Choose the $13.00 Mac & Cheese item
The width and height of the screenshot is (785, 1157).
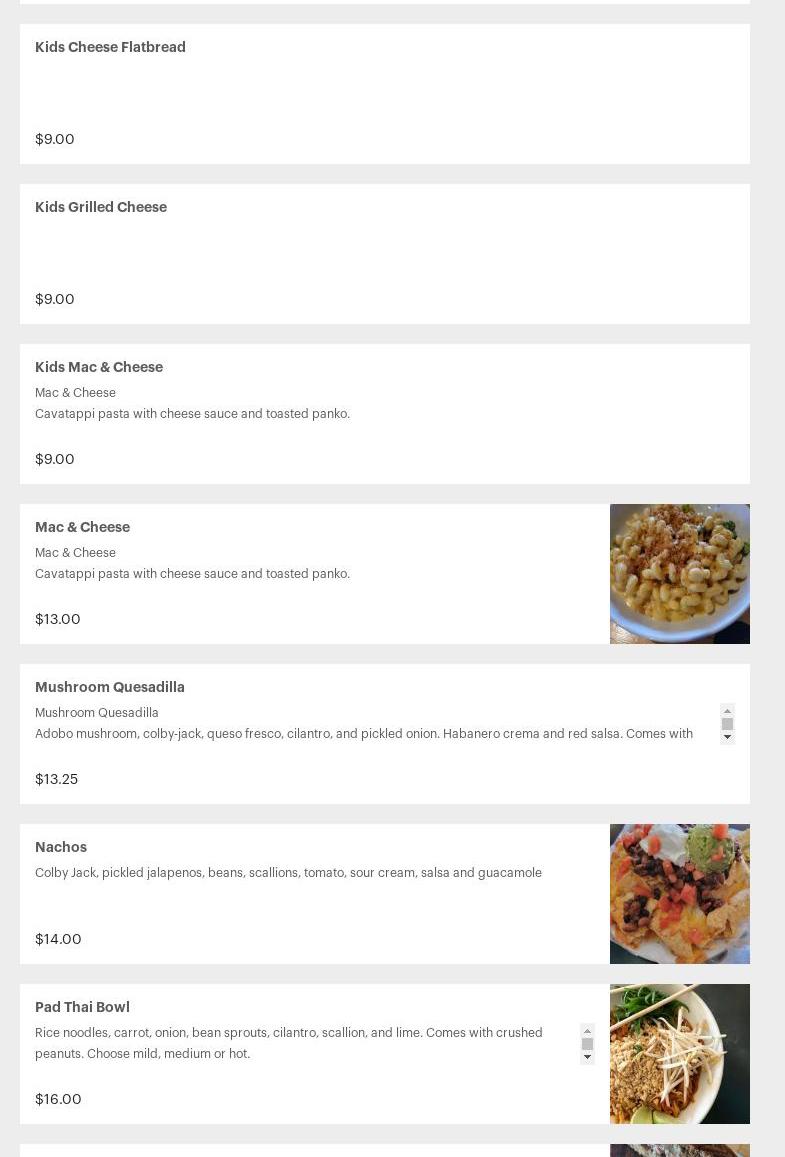click(82, 527)
